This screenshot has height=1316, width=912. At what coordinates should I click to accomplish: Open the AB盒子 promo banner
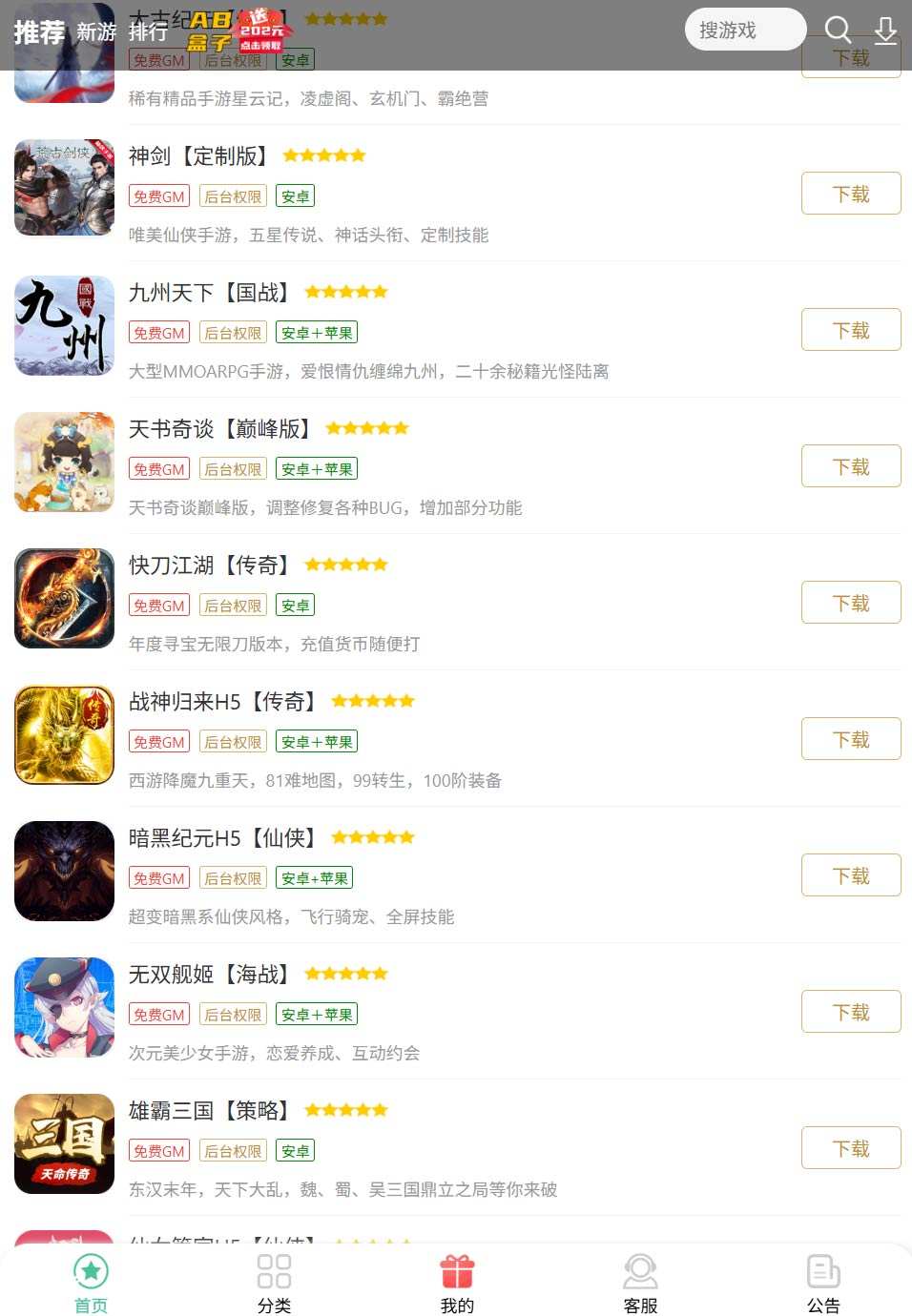coord(238,31)
